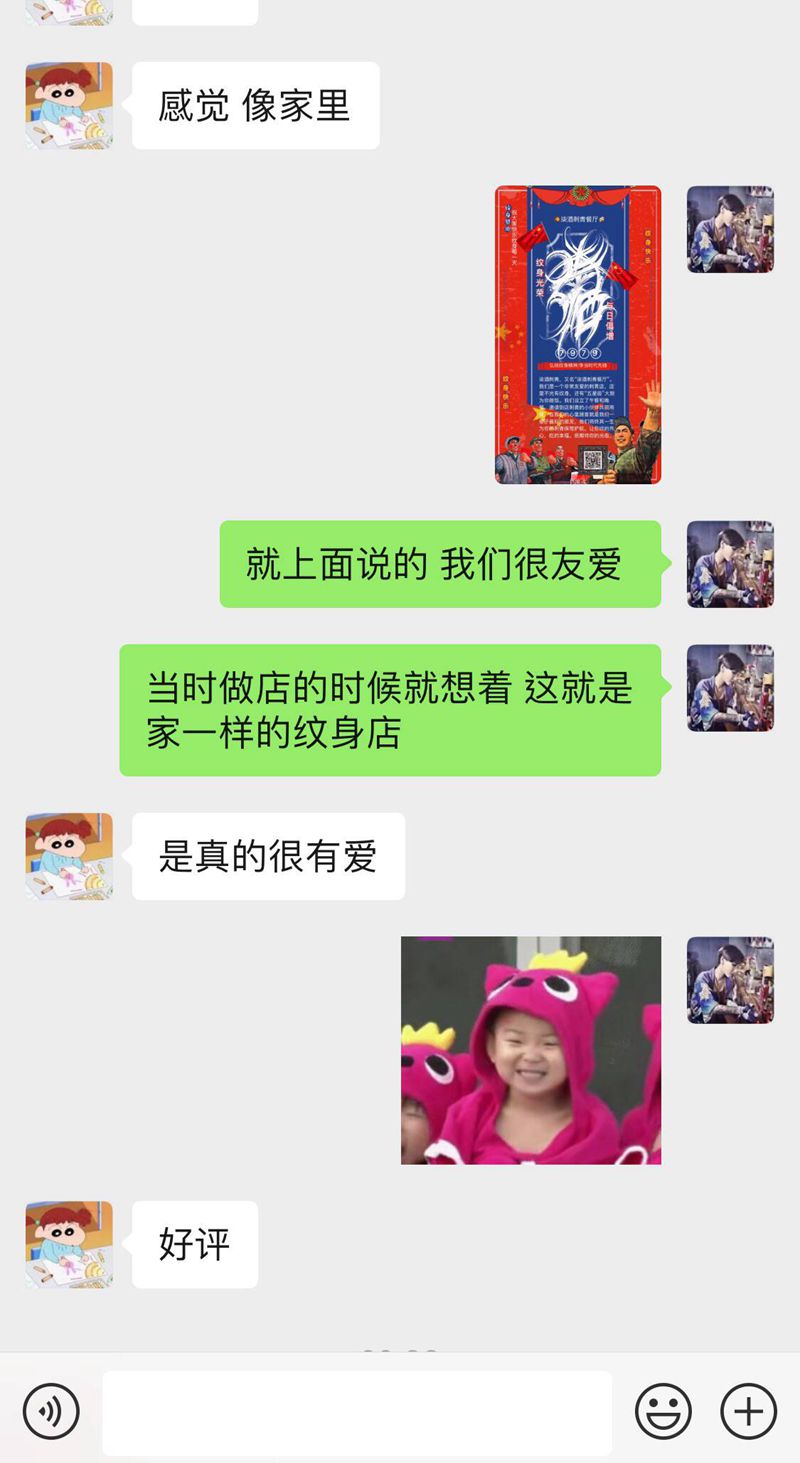
Task: Focus the message text field
Action: point(357,1412)
